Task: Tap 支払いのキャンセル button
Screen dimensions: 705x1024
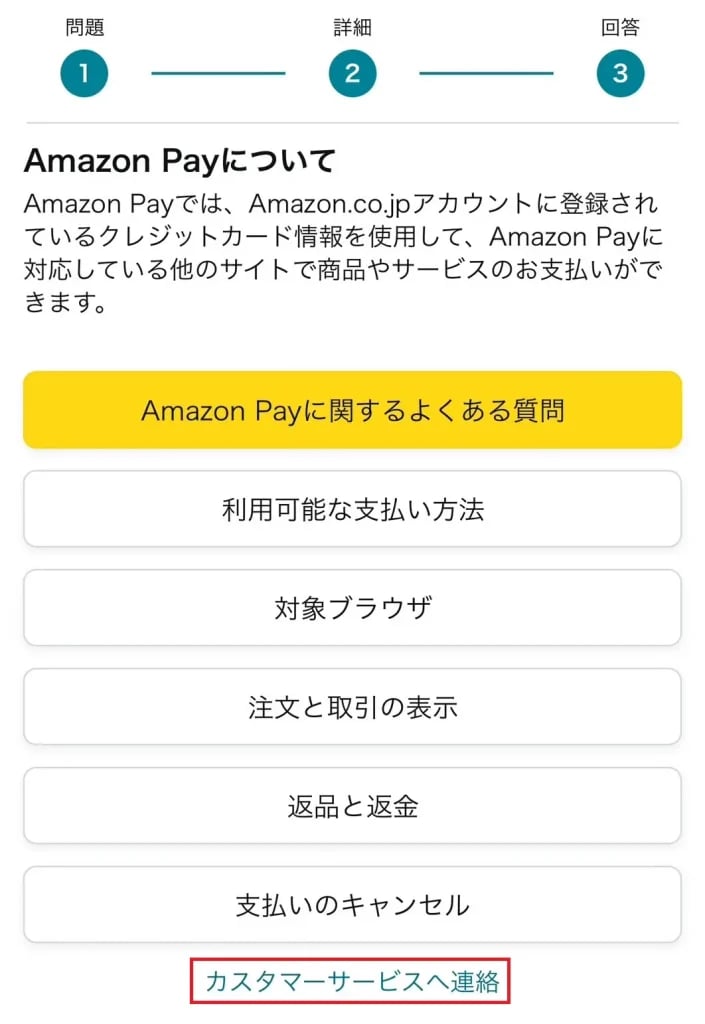Action: [x=352, y=905]
